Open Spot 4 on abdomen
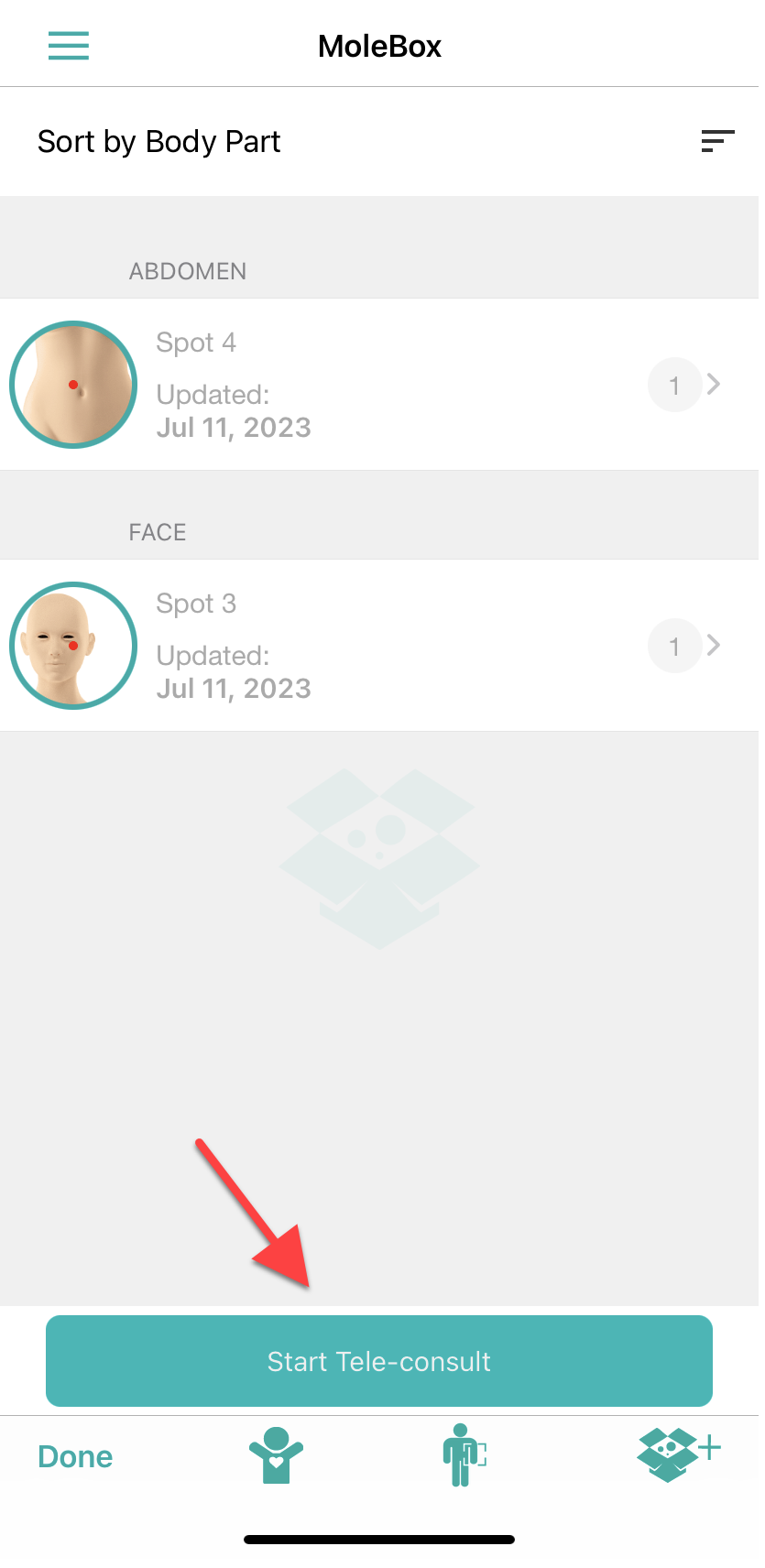Image resolution: width=765 pixels, height=1568 pixels. [379, 385]
